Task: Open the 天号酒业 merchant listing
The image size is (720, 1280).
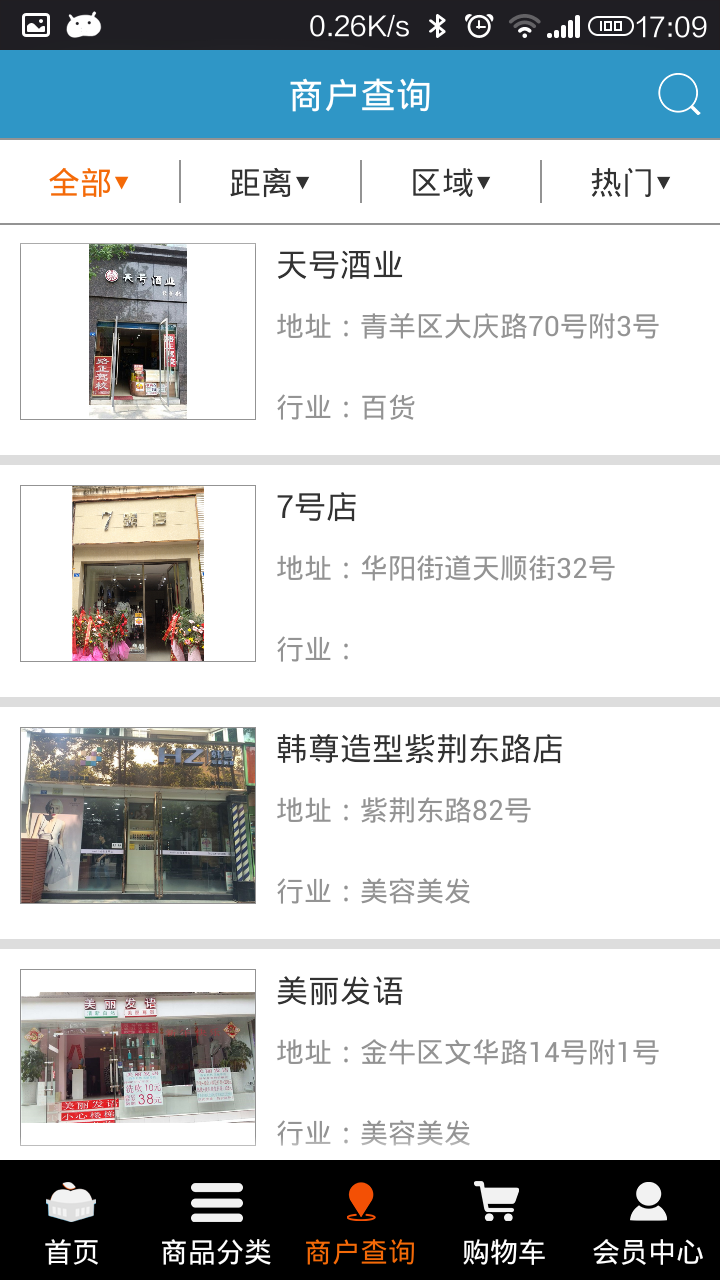Action: tap(360, 334)
